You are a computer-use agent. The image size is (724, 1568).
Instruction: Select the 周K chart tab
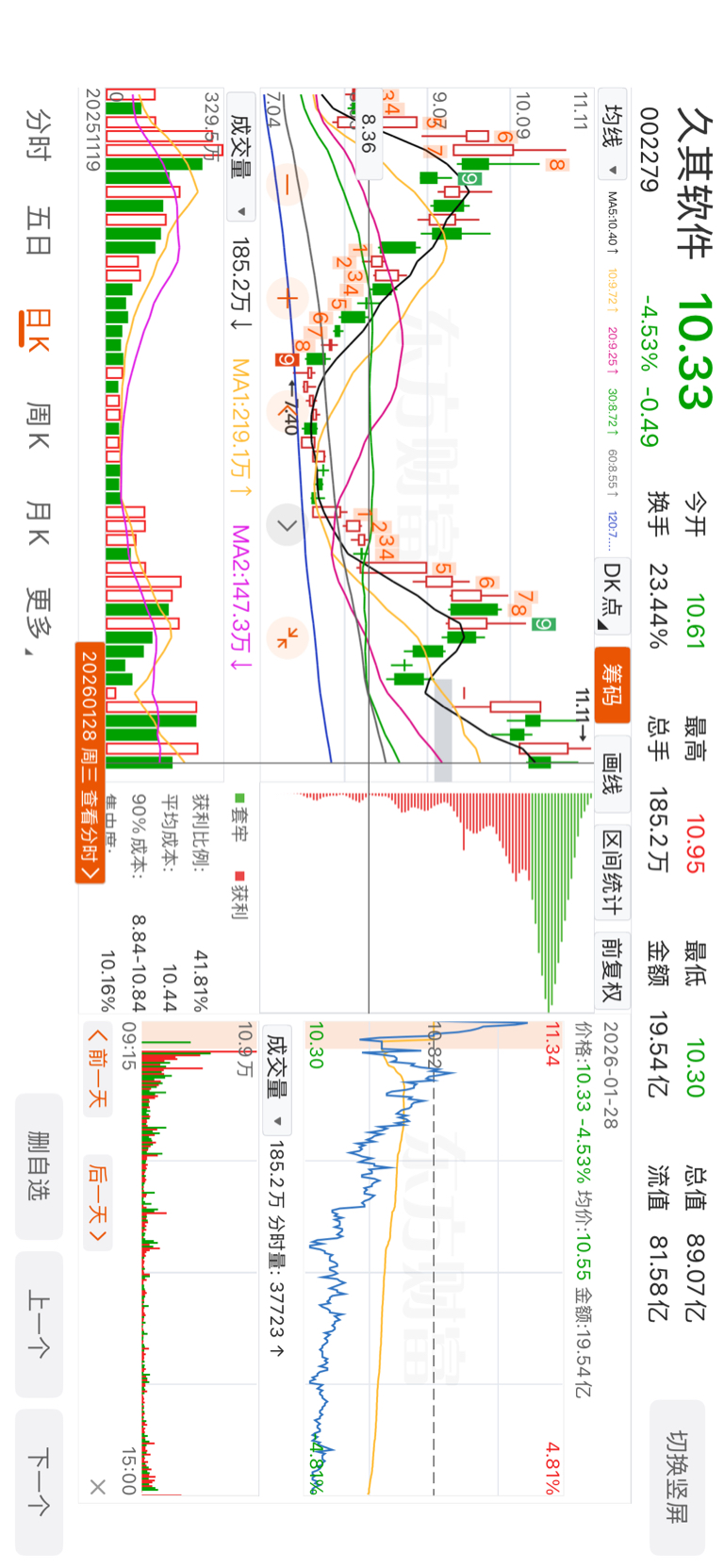coord(38,426)
